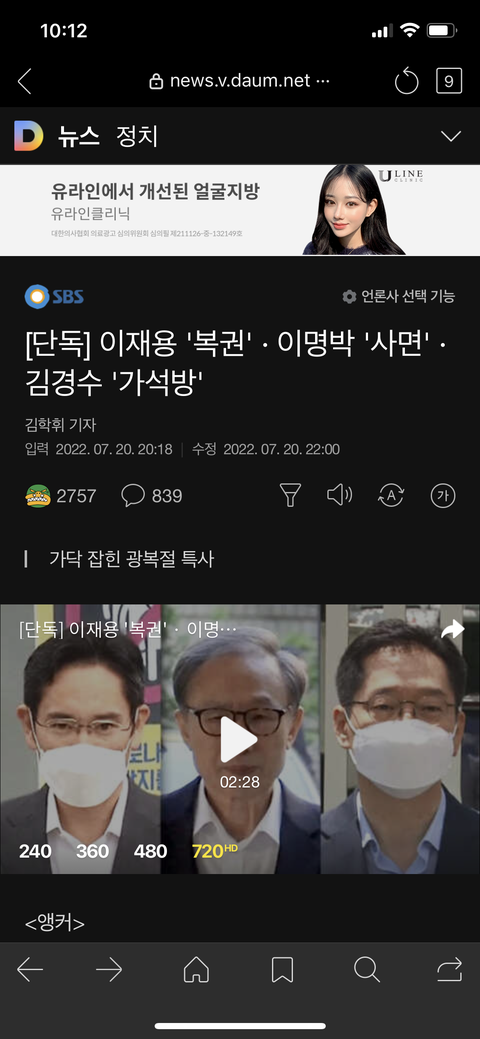This screenshot has width=480, height=1039.
Task: Expand the news menu chevron
Action: [x=451, y=137]
